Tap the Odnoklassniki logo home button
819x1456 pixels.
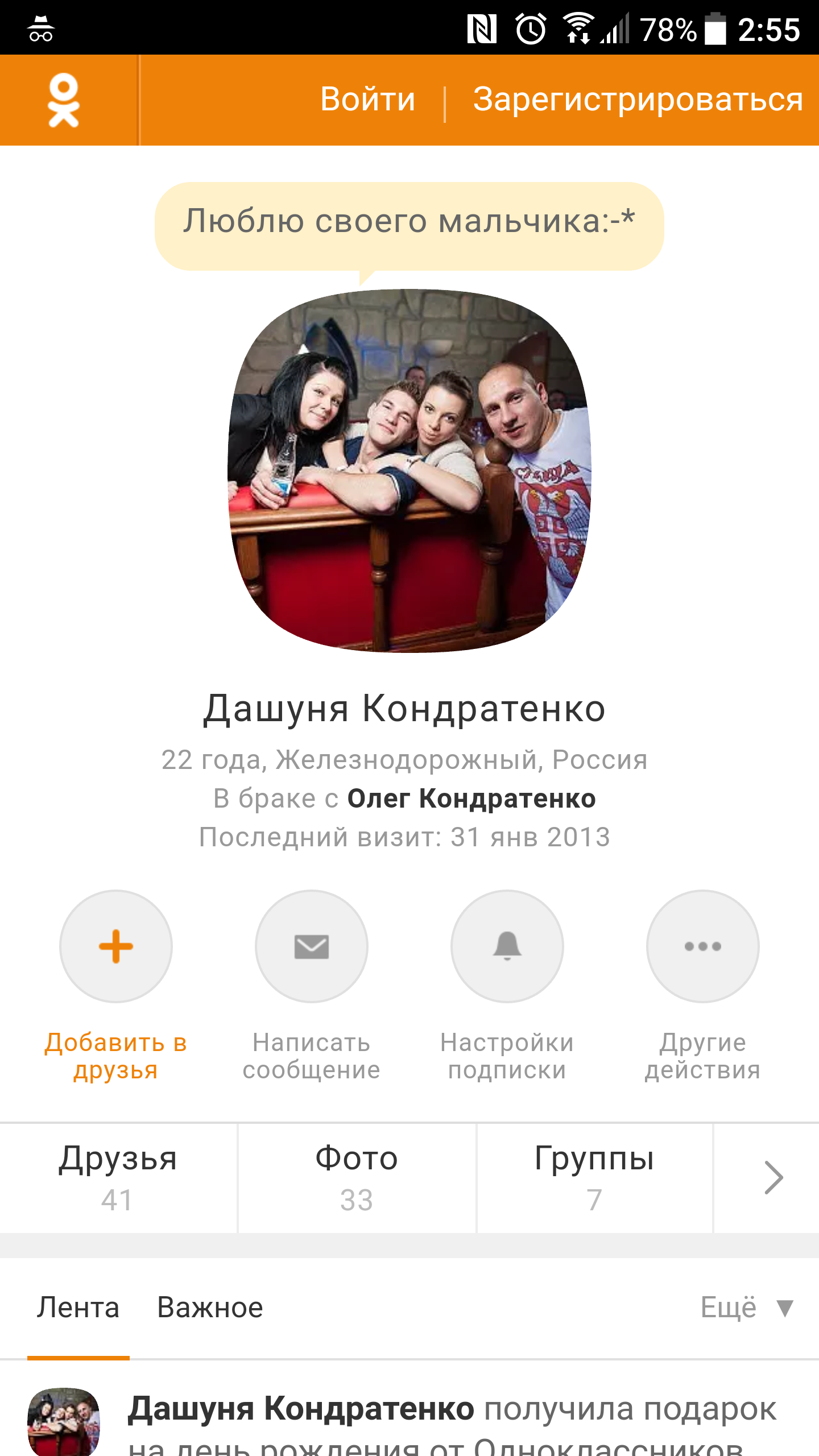pos(64,100)
